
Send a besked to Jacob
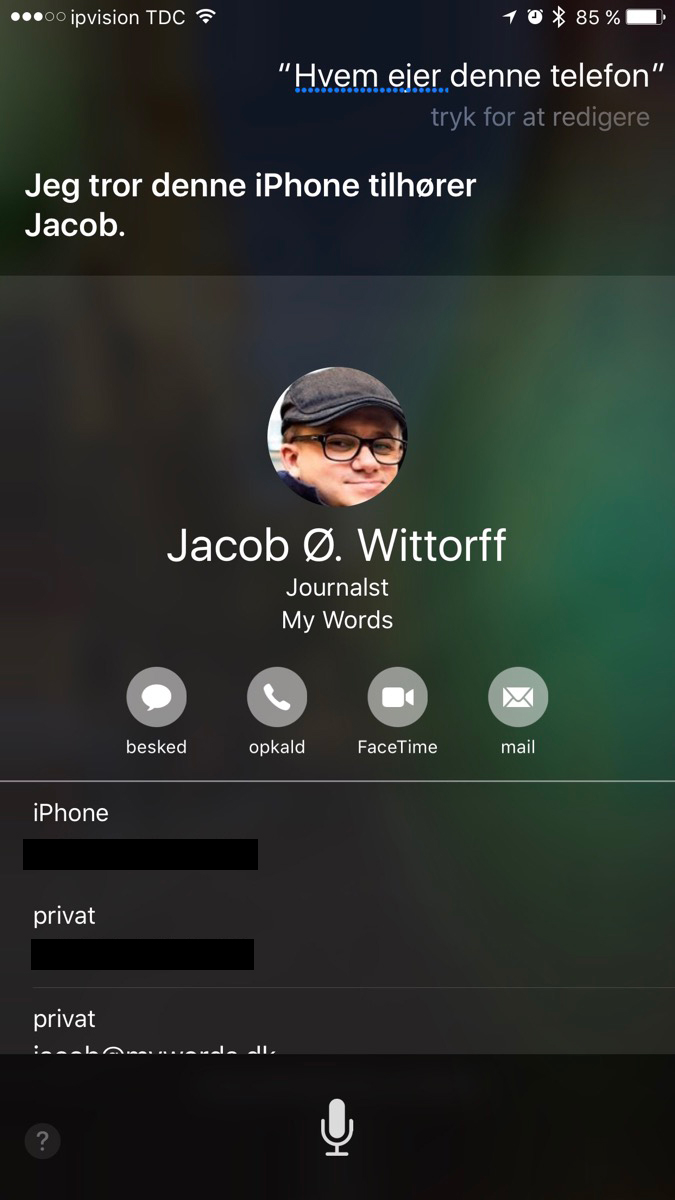(156, 697)
